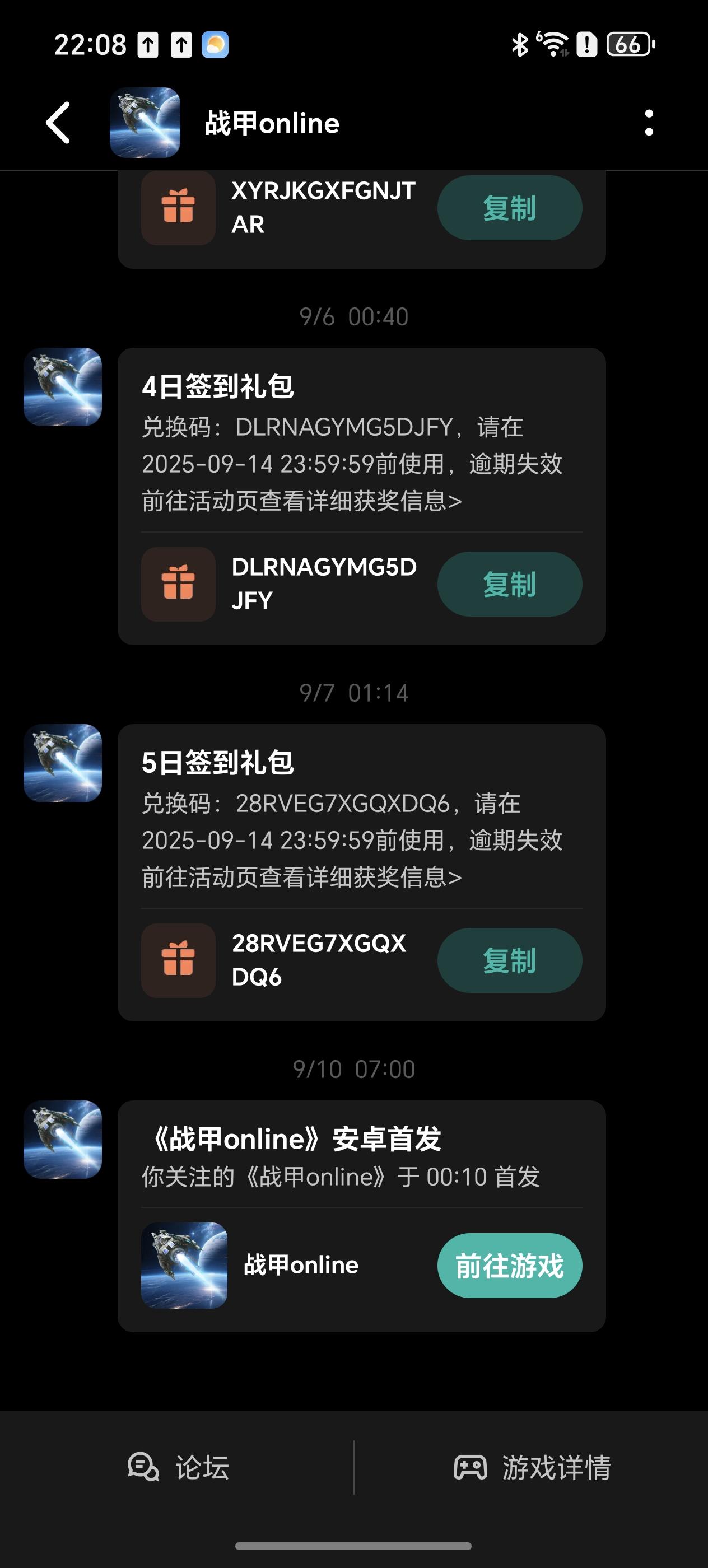708x1568 pixels.
Task: Go back from the 战甲online chat
Action: [x=59, y=123]
